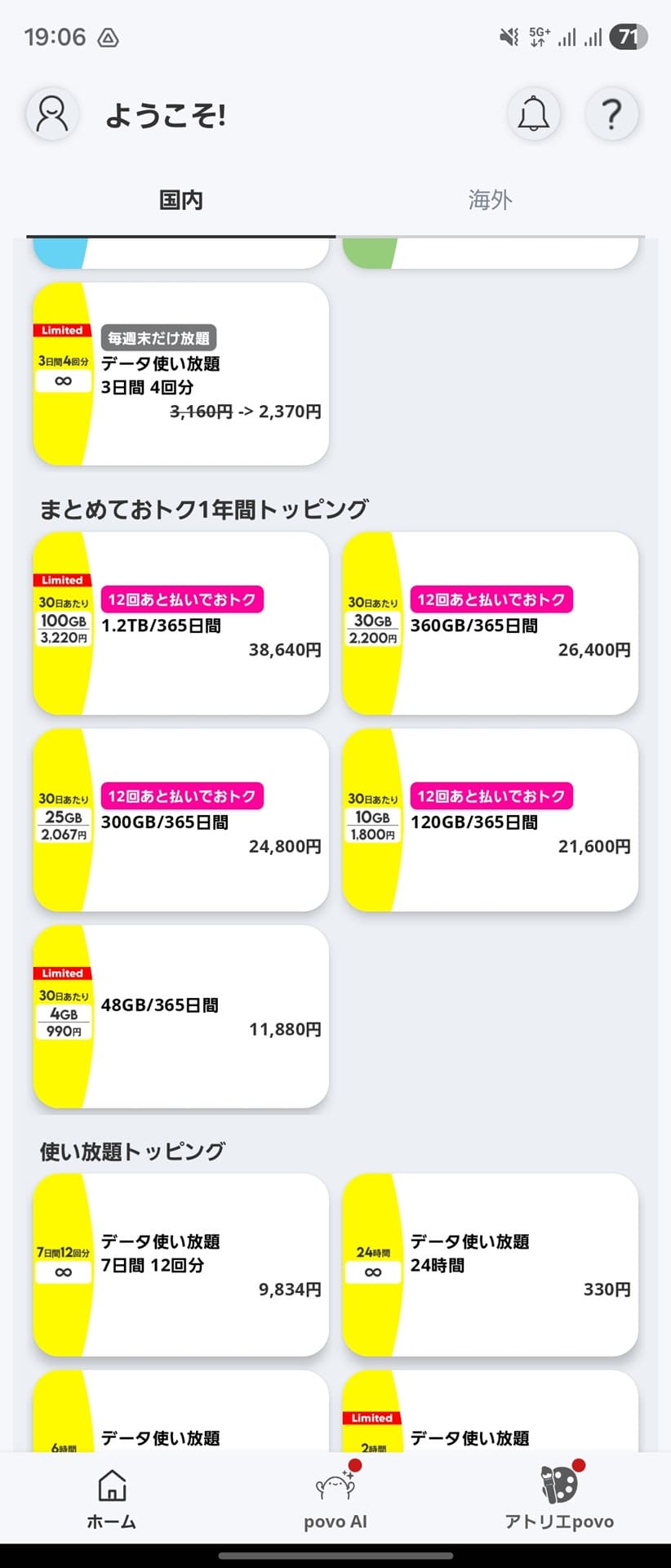This screenshot has width=671, height=1568.
Task: Open the povo AI tab
Action: 335,1499
